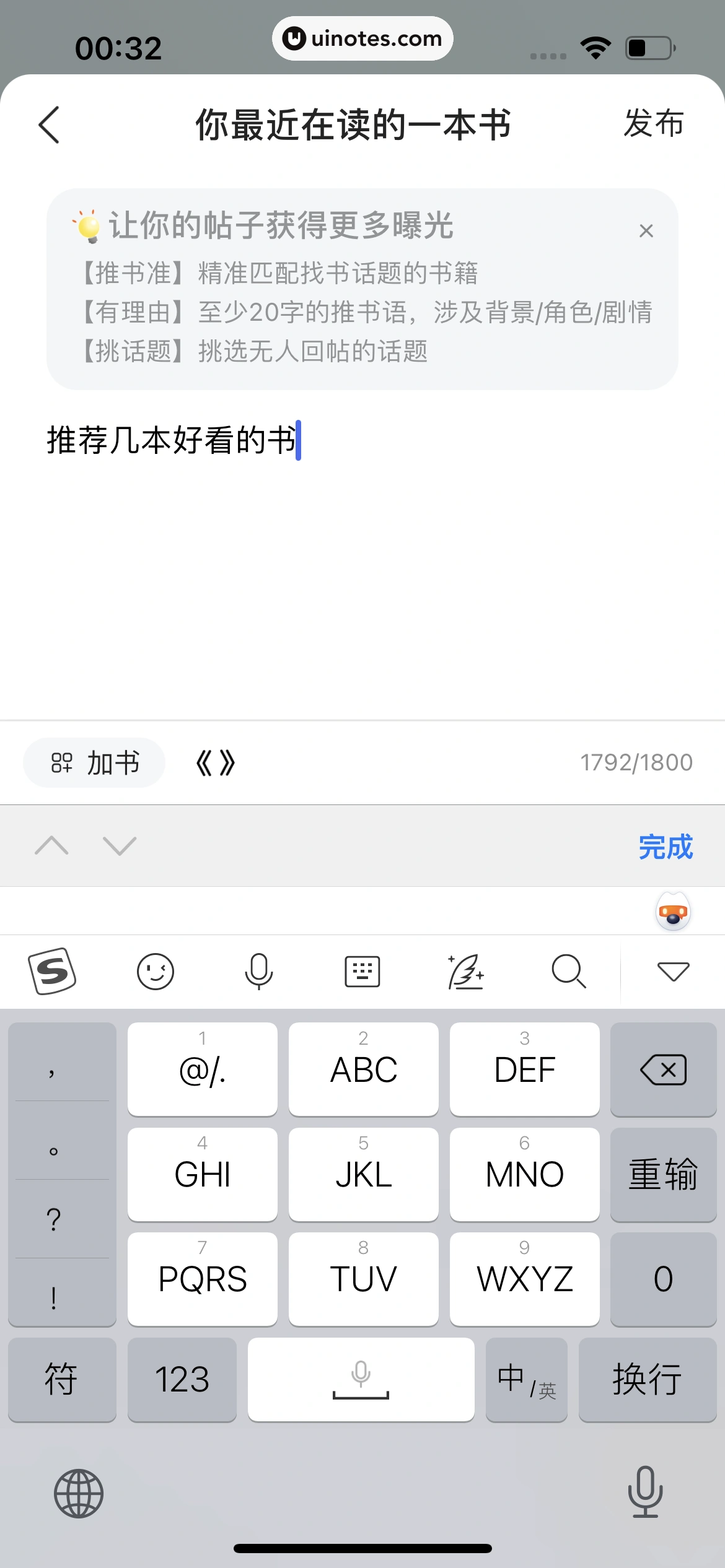Publish the post with 发布
The width and height of the screenshot is (725, 1568).
tap(653, 123)
